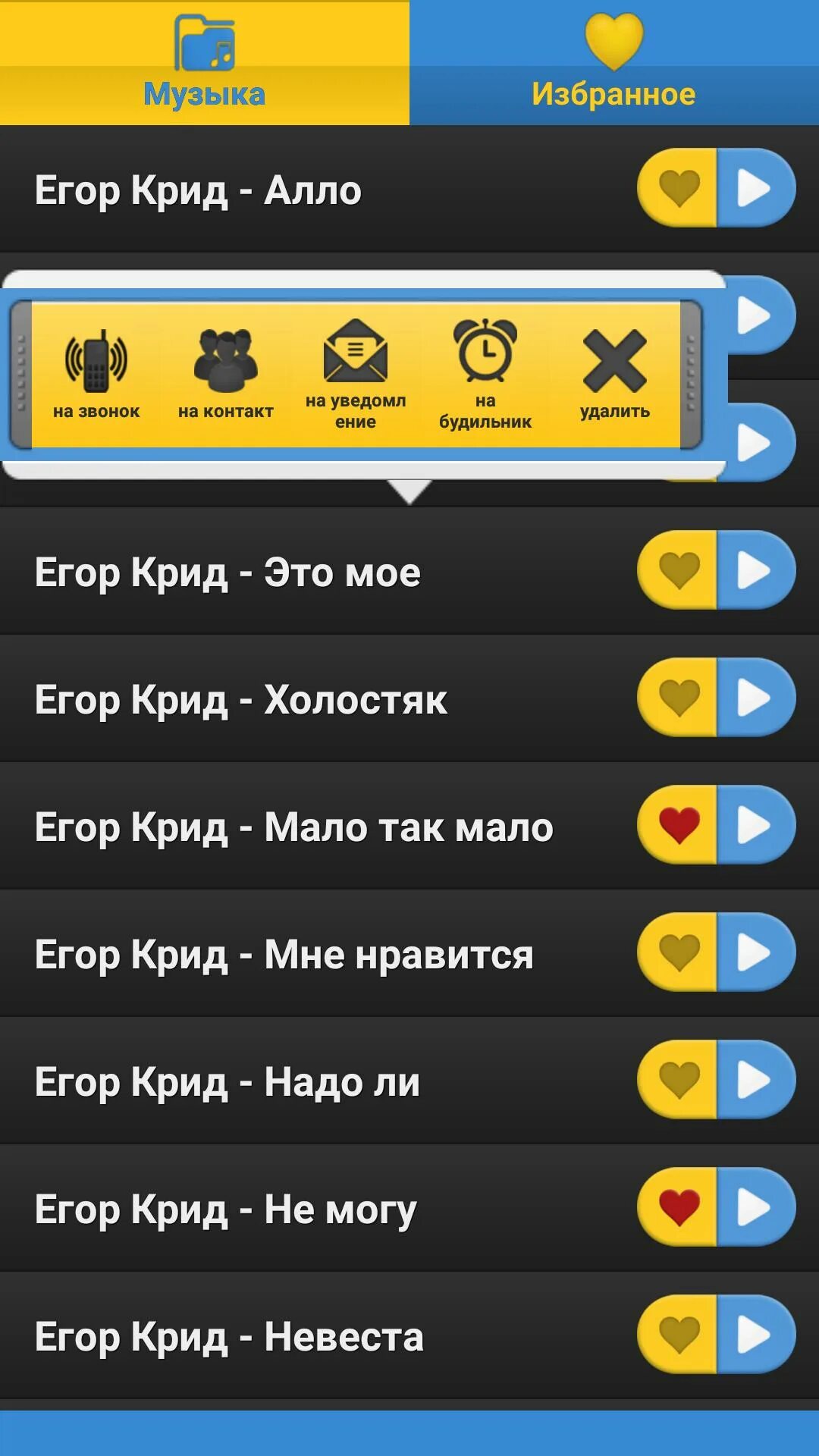Like the song Это мое
This screenshot has width=819, height=1456.
[677, 570]
